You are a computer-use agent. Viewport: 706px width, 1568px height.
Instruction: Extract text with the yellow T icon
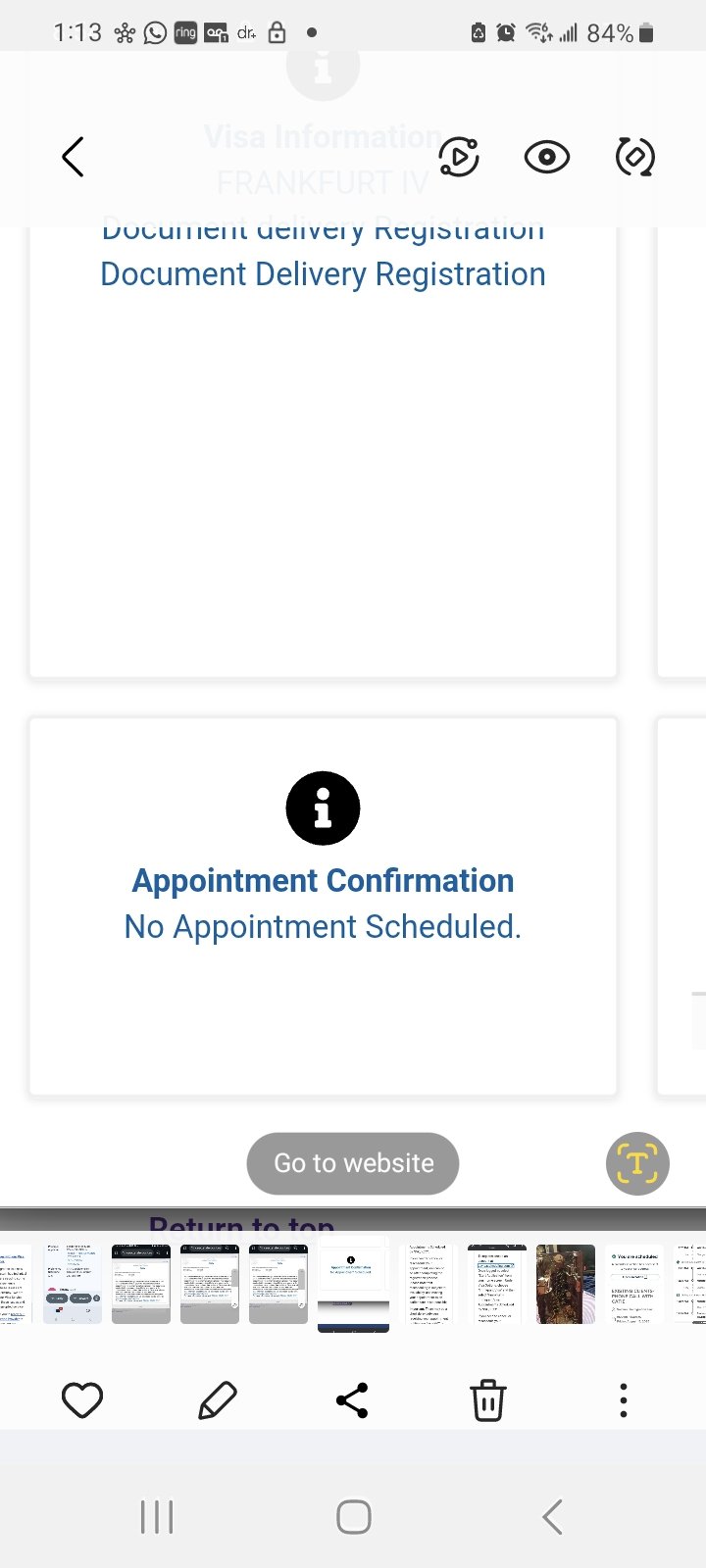click(x=637, y=1164)
